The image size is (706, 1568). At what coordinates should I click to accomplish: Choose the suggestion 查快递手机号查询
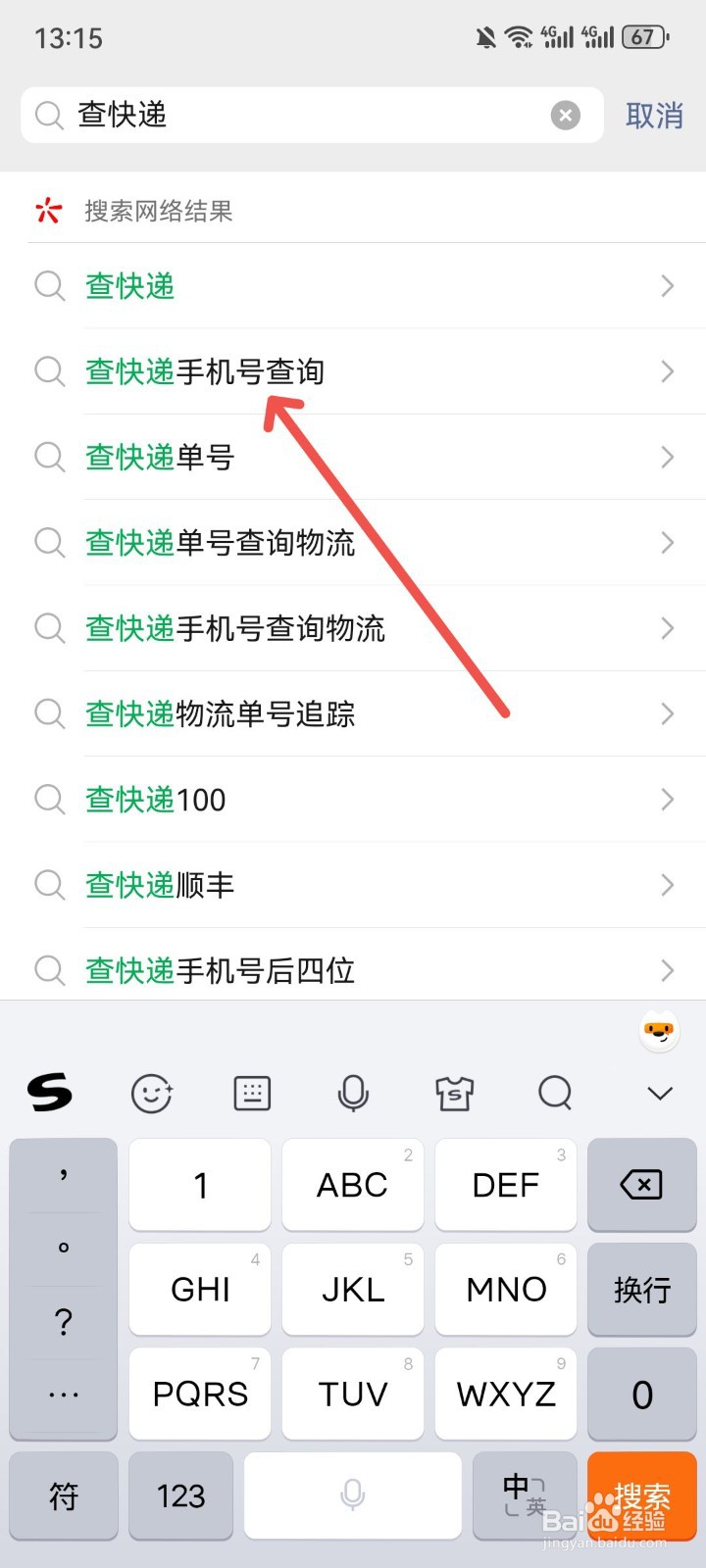pos(207,371)
